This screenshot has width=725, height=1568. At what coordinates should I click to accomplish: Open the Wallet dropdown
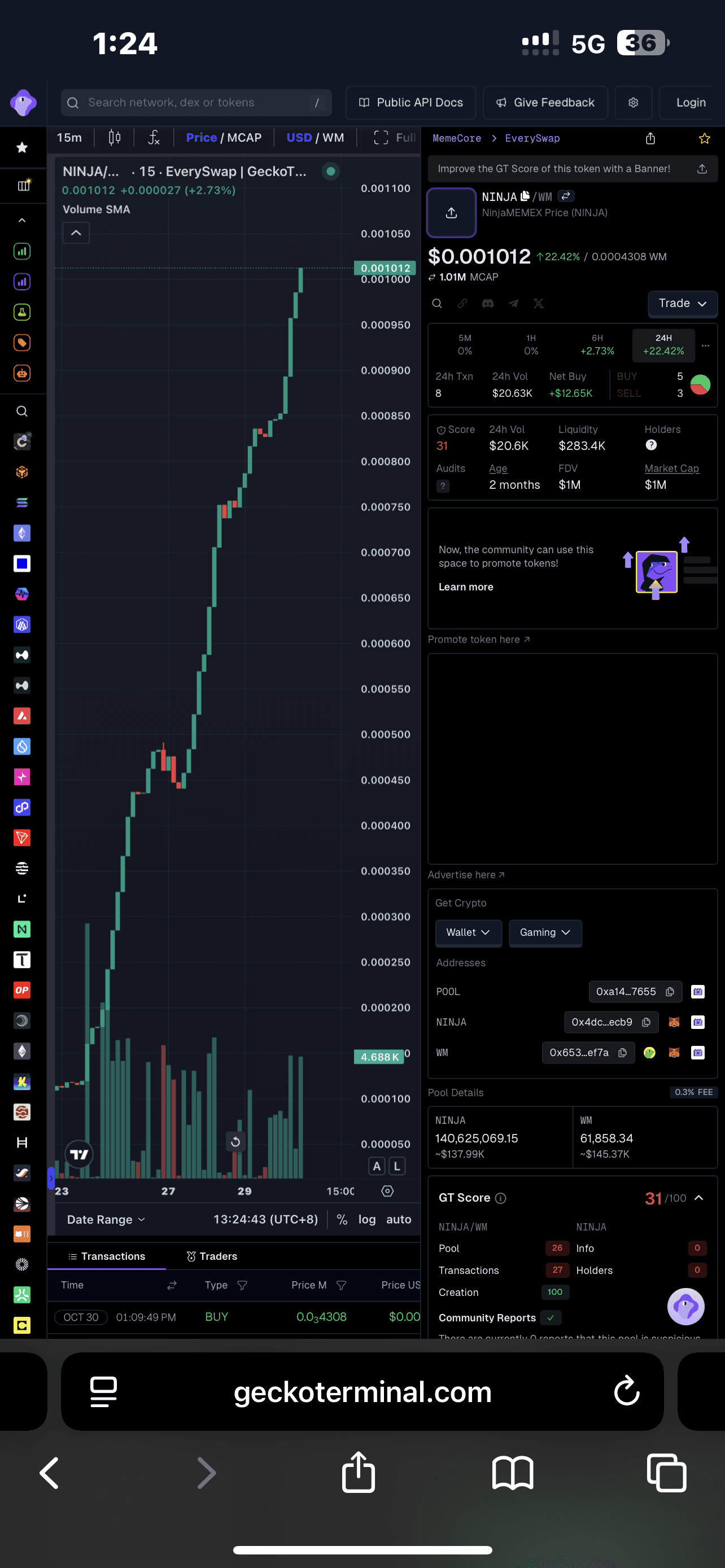(468, 932)
